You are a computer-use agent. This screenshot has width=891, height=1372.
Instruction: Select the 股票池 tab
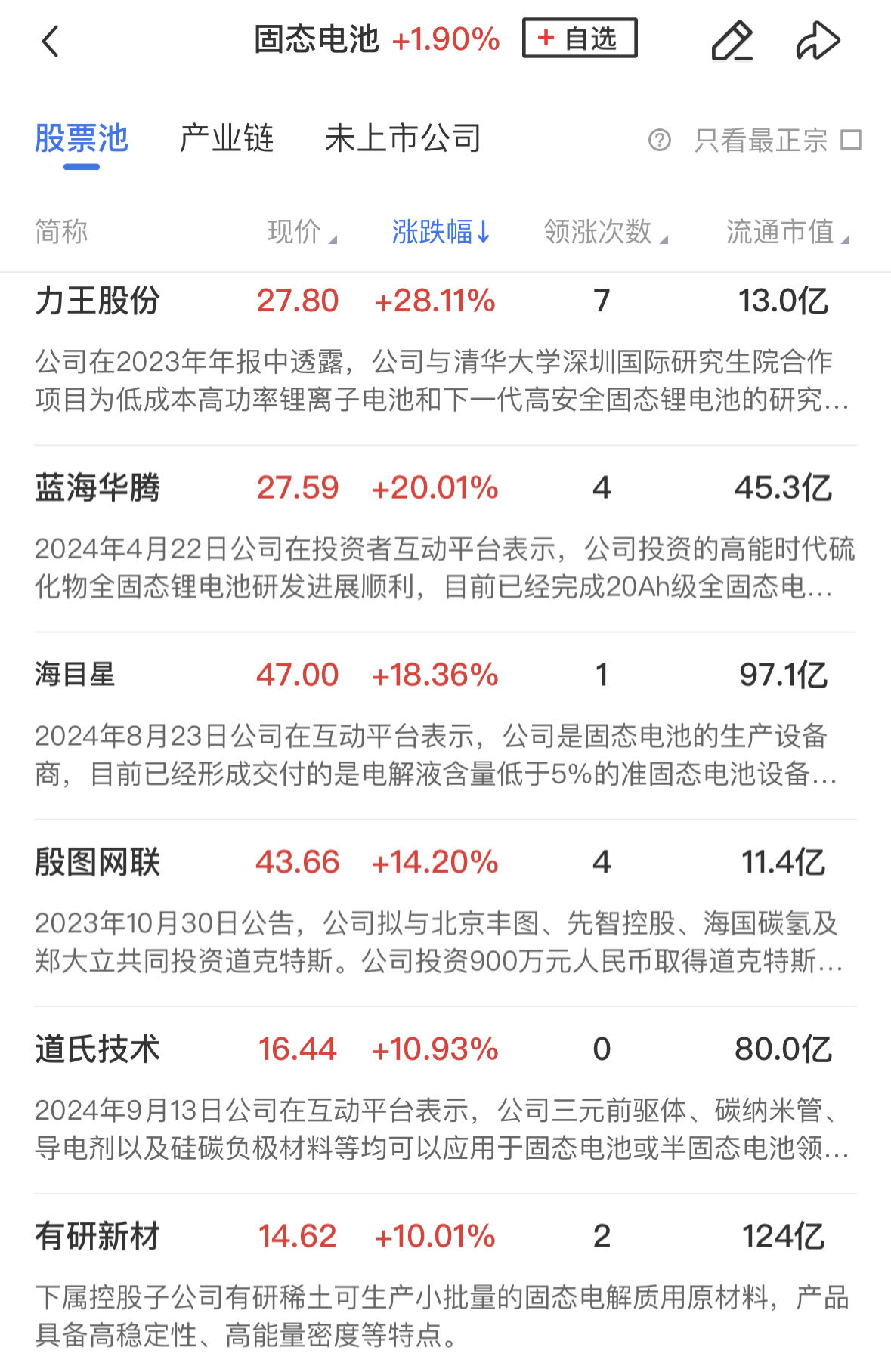[x=82, y=139]
